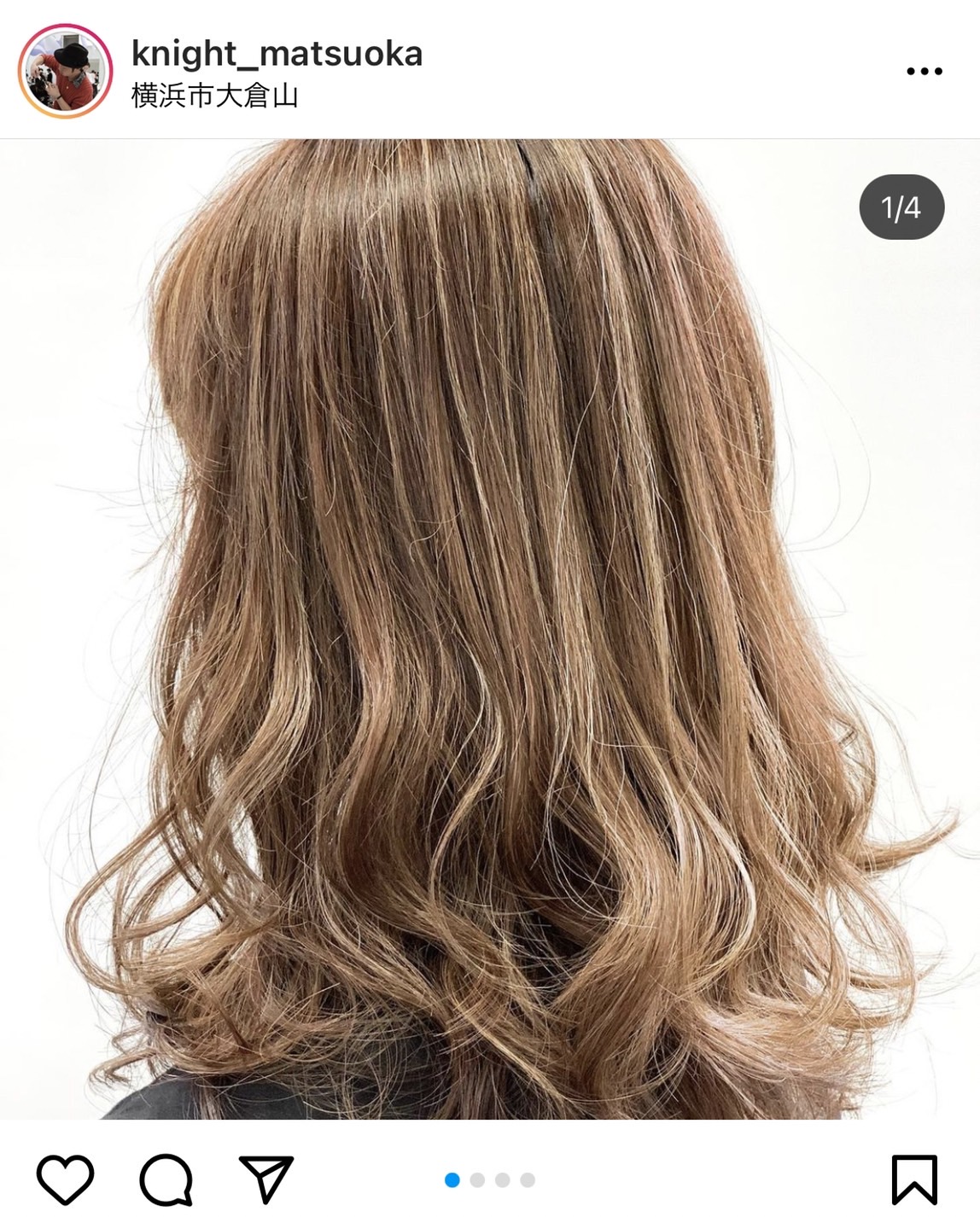This screenshot has height=1217, width=980.
Task: Open the comments on this post
Action: (x=166, y=1179)
